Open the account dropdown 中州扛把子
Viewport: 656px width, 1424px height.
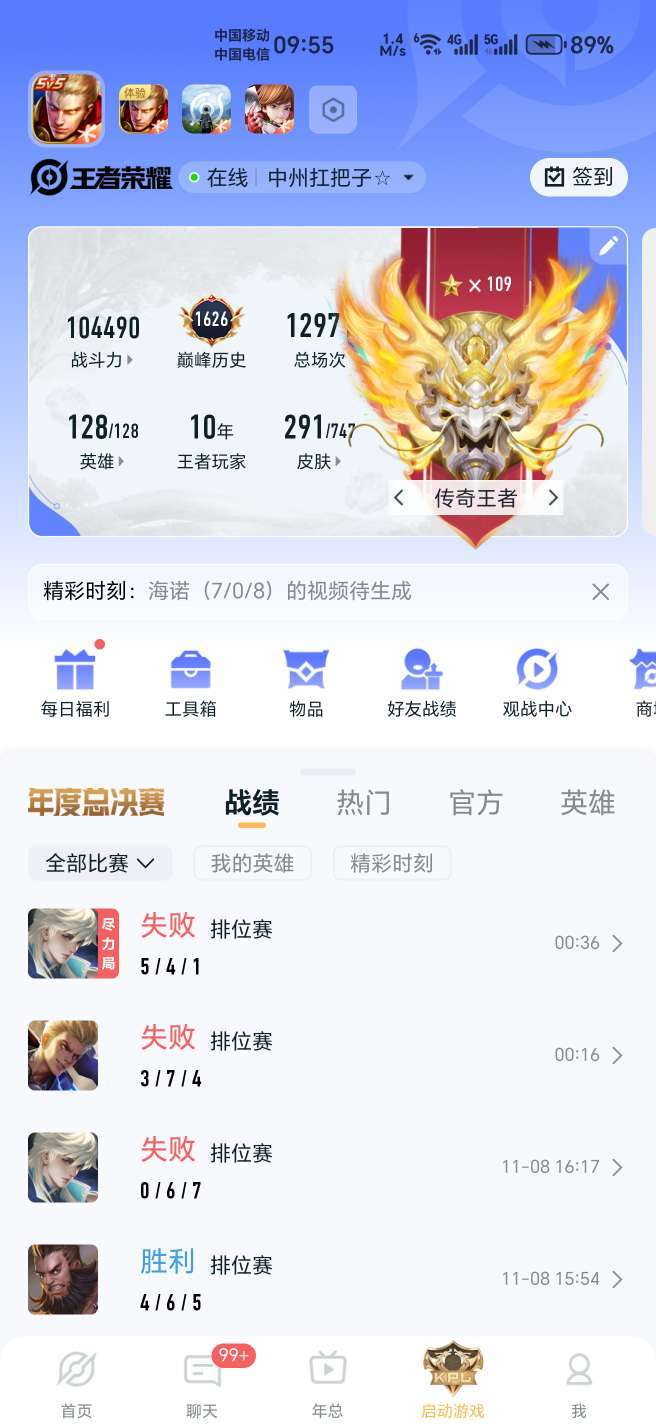(x=407, y=178)
